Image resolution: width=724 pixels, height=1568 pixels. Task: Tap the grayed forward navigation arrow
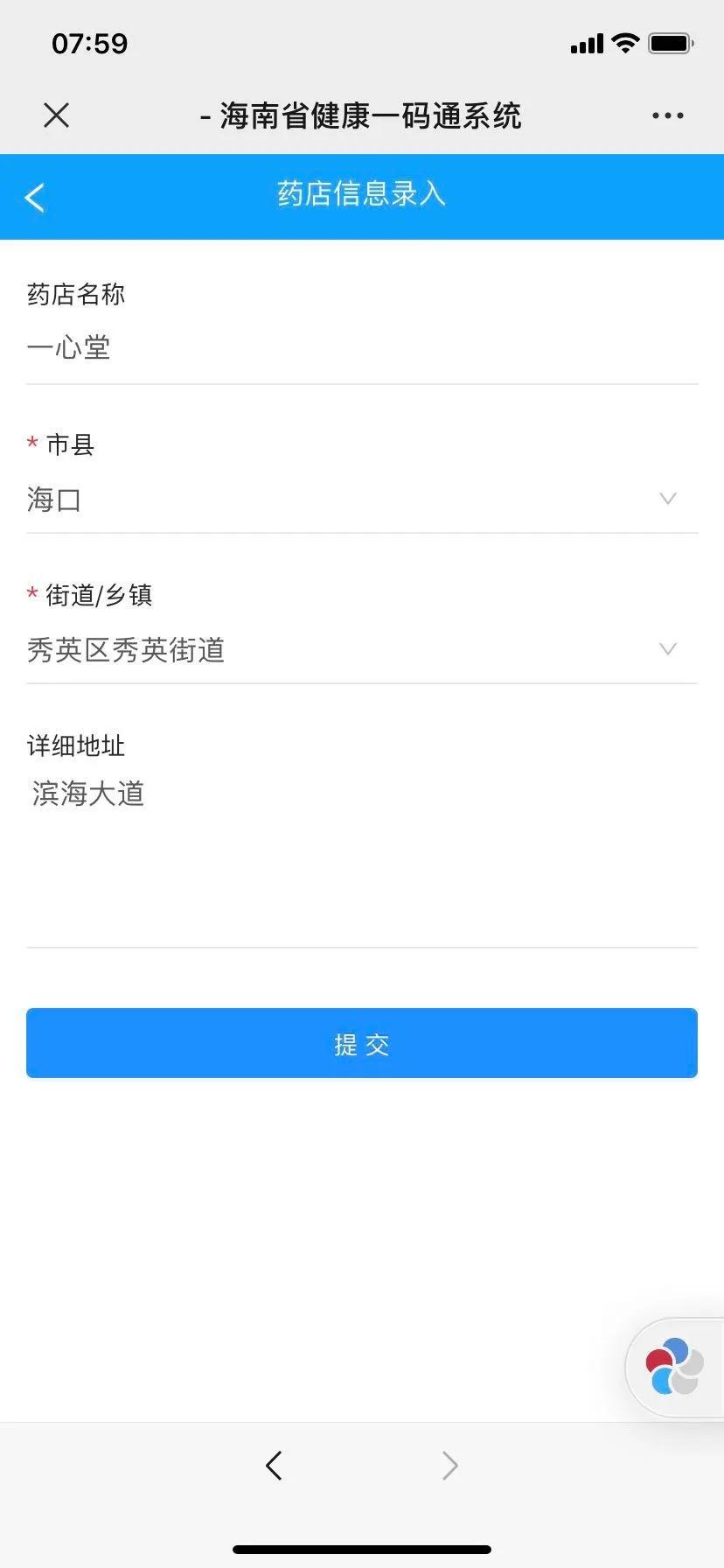click(449, 1466)
